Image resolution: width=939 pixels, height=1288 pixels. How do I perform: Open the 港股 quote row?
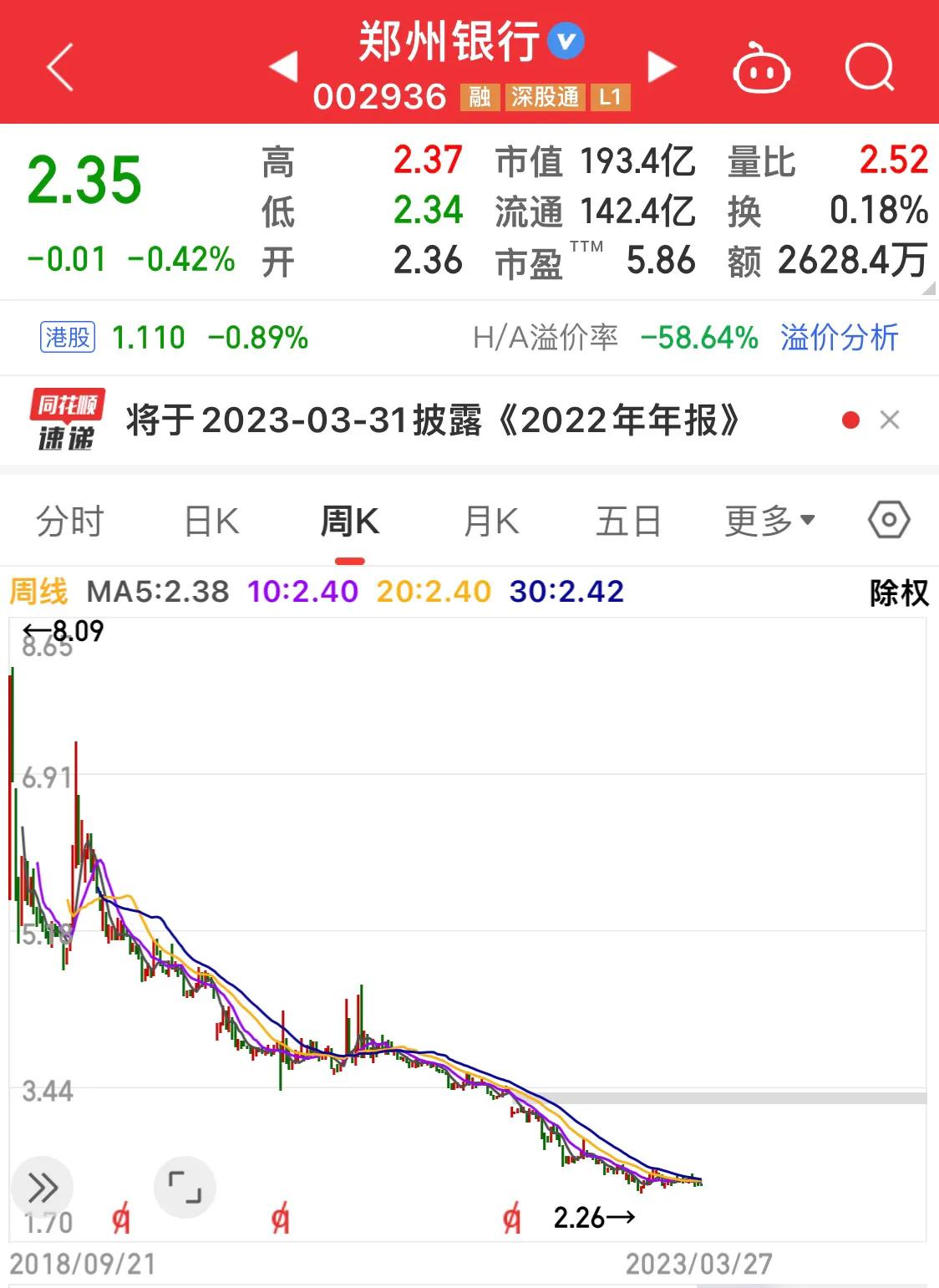[175, 338]
